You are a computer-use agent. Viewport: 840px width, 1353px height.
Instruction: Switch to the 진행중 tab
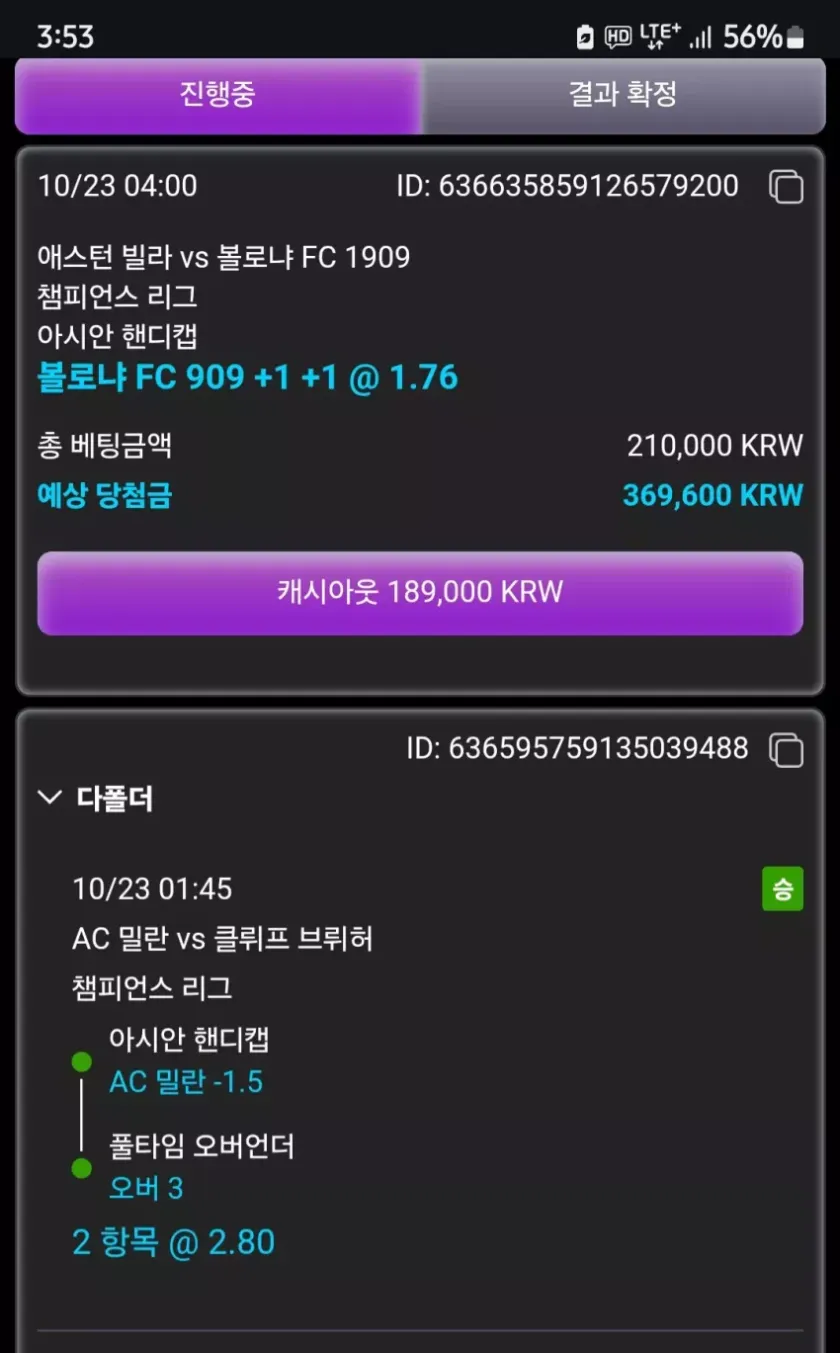coord(218,96)
